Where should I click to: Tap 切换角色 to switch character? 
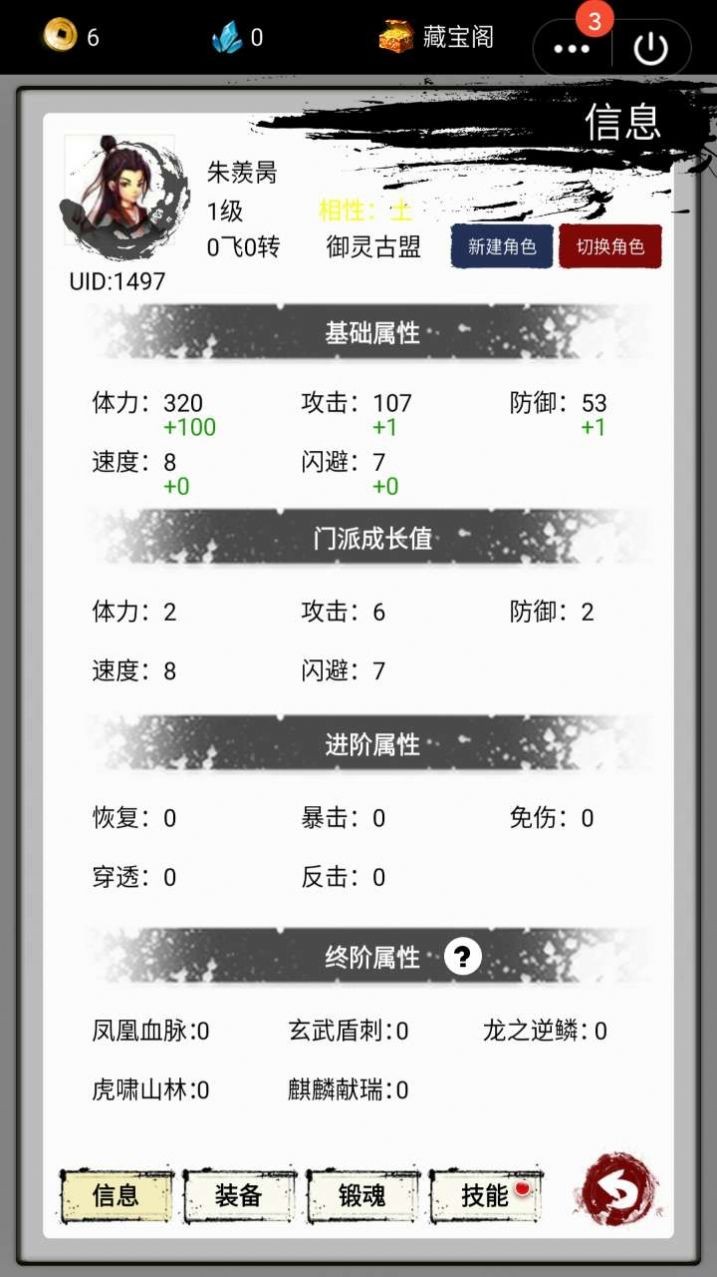tap(610, 247)
